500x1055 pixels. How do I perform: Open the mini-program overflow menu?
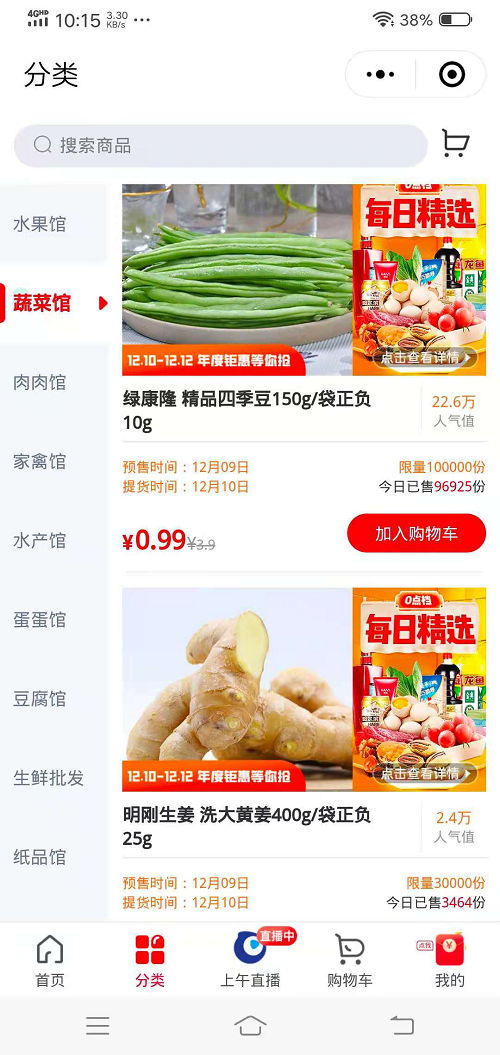[x=380, y=74]
